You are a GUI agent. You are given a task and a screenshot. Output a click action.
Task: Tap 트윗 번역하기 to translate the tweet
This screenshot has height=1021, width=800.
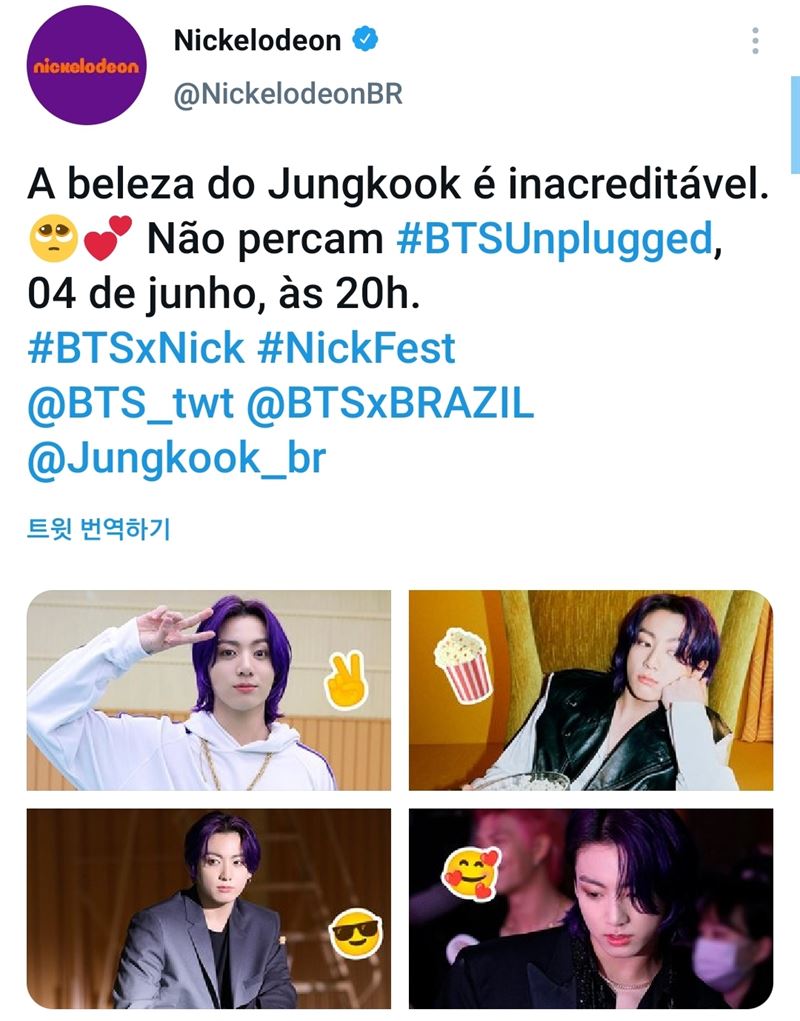(98, 529)
